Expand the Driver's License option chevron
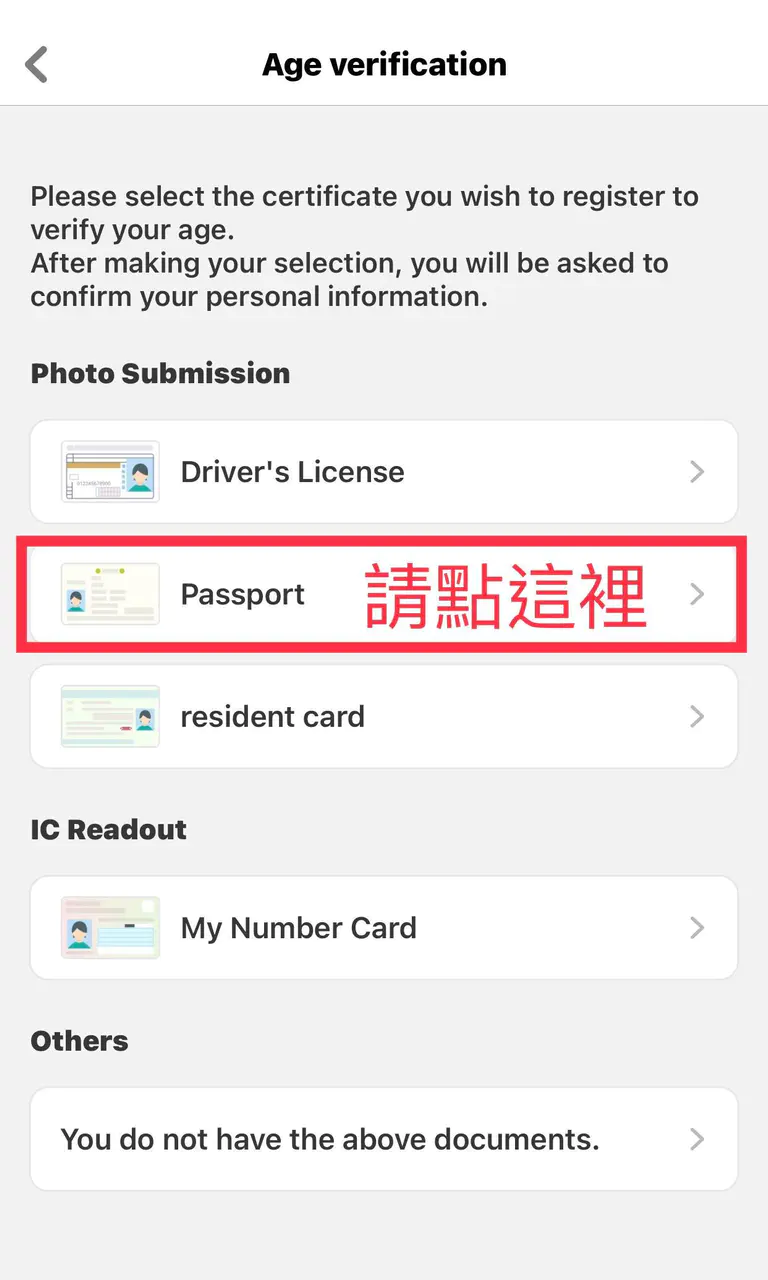 point(697,472)
